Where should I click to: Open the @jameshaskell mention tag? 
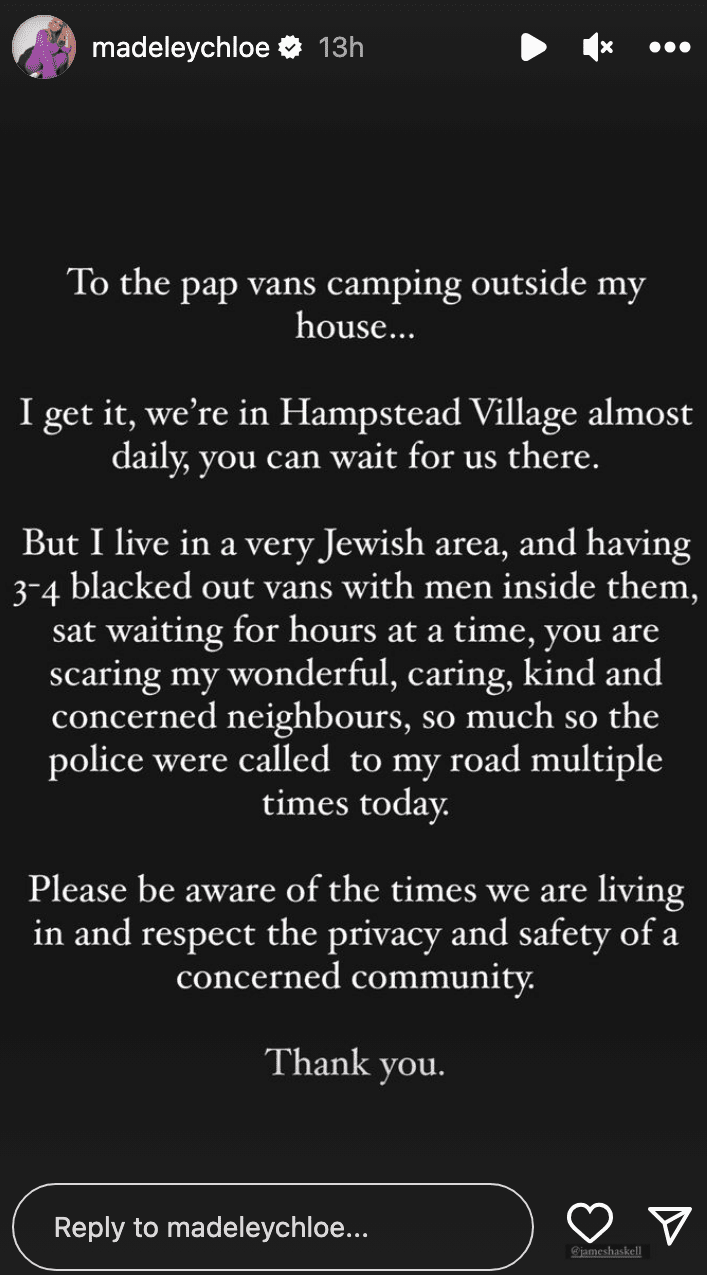click(604, 1252)
